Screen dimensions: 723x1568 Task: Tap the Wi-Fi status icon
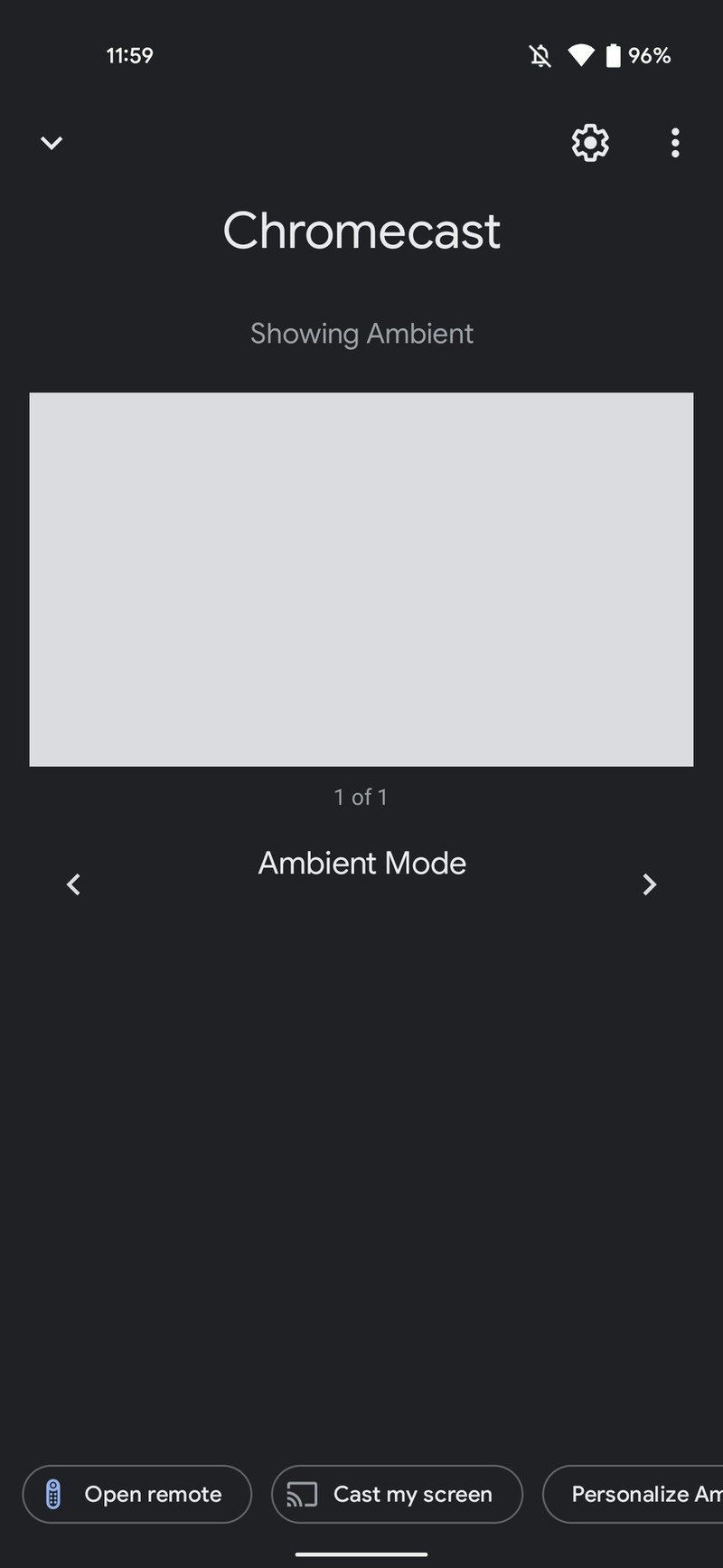pyautogui.click(x=579, y=55)
